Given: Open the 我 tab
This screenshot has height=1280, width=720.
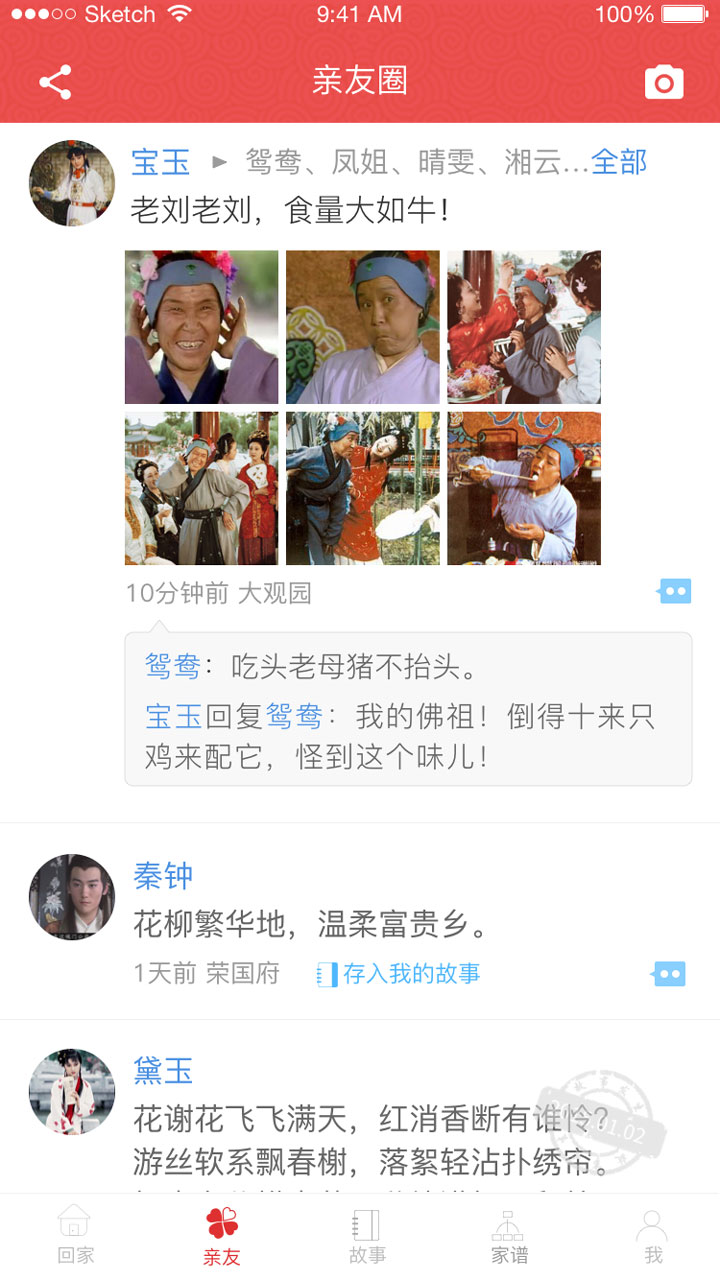Looking at the screenshot, I should pos(653,1236).
